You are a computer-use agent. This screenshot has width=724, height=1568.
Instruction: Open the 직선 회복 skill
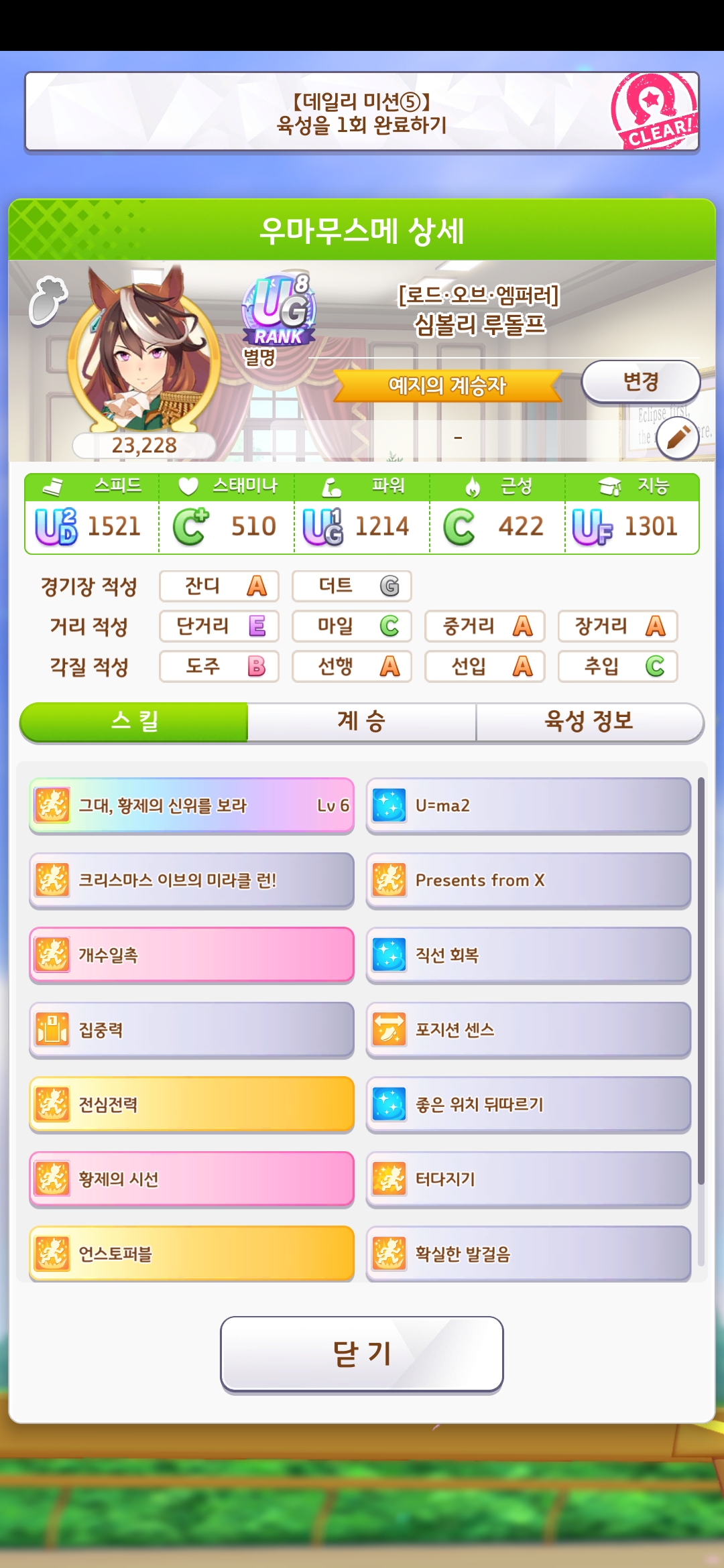click(x=528, y=955)
